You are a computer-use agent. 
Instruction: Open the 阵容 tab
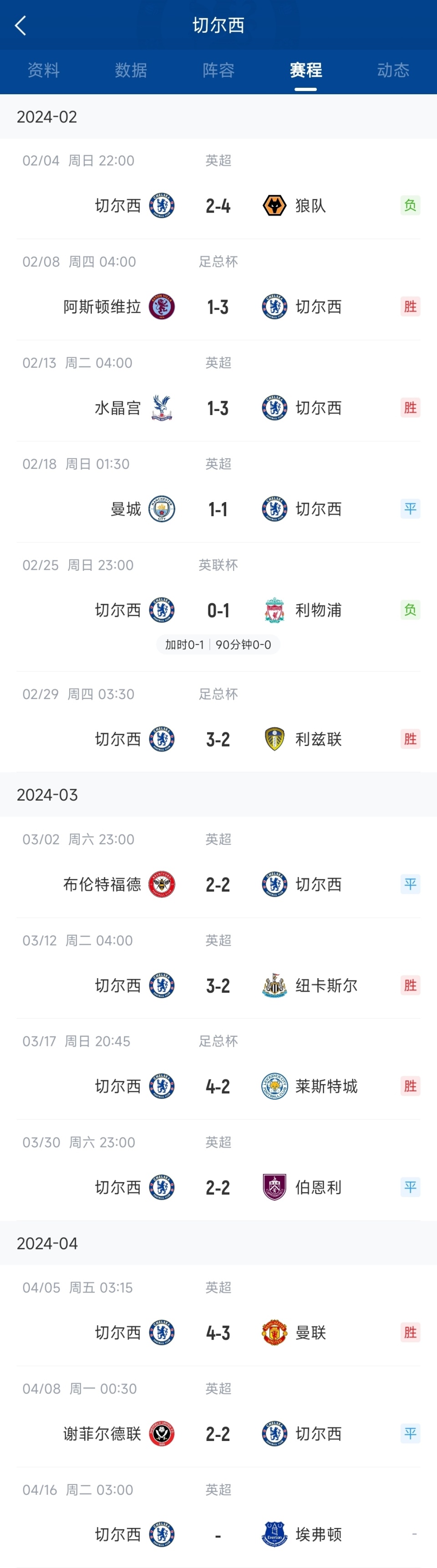pyautogui.click(x=218, y=71)
